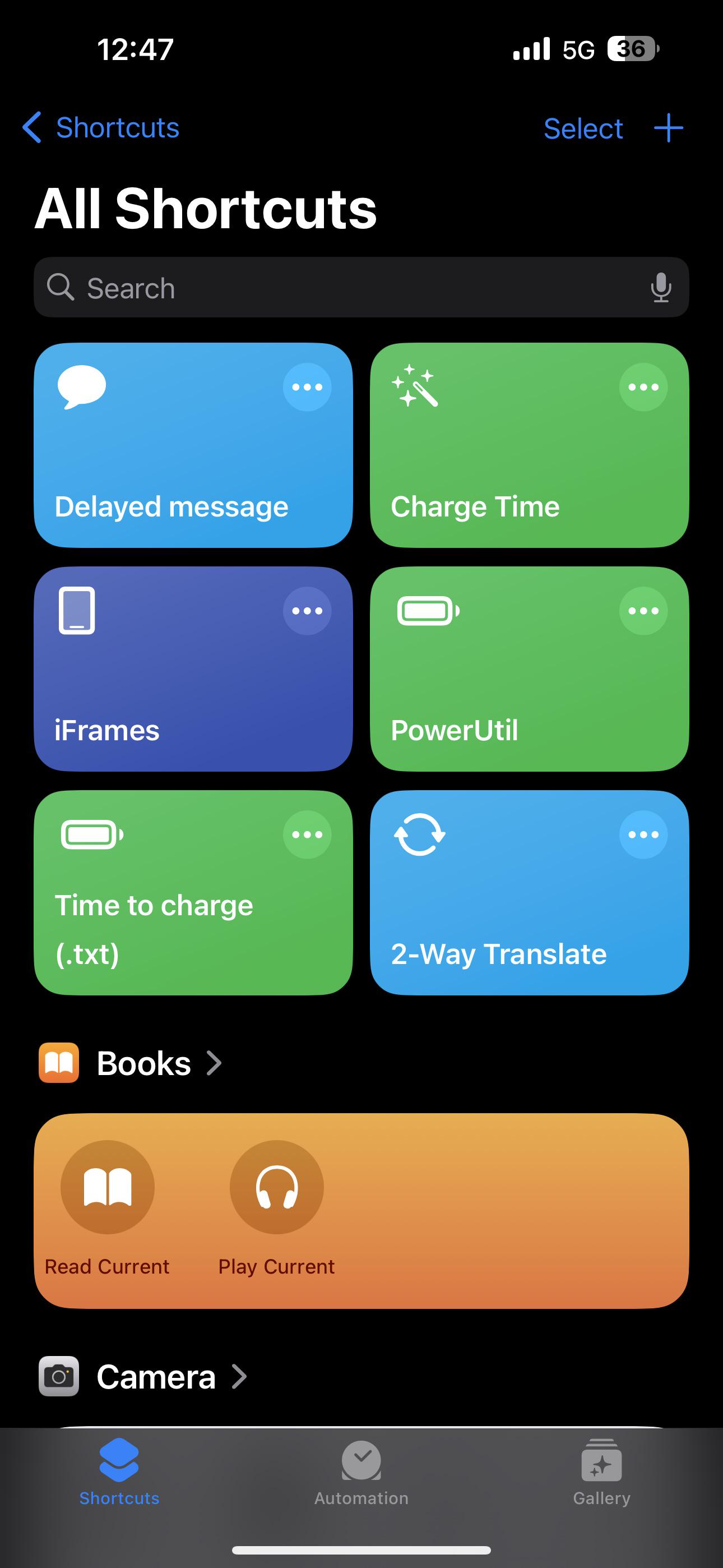Switch to the Automation tab
Viewport: 723px width, 1568px height.
[x=361, y=1472]
